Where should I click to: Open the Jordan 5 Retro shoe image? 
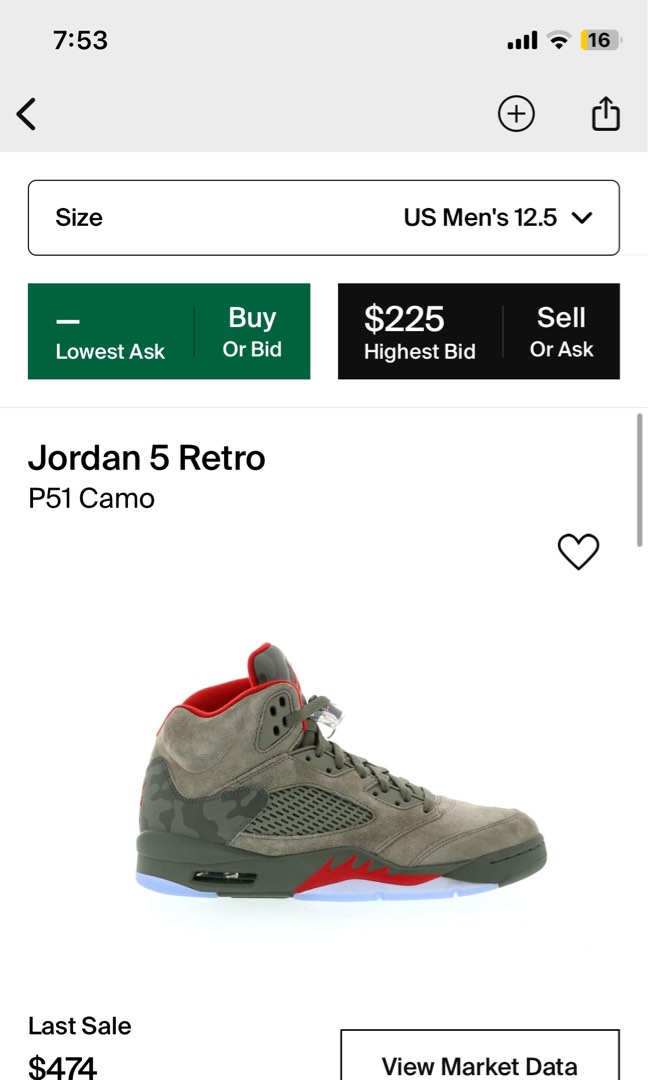point(340,775)
